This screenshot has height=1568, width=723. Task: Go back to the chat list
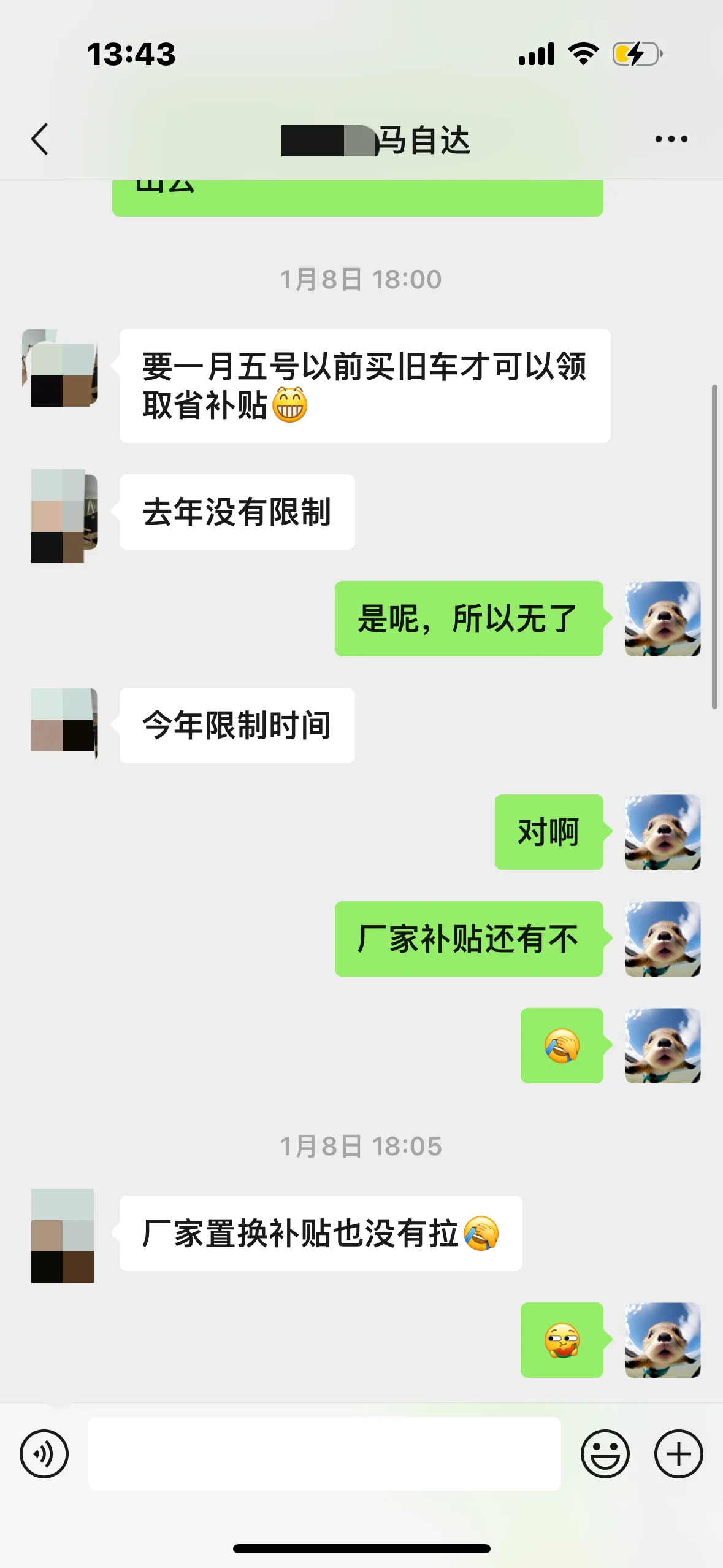[40, 139]
